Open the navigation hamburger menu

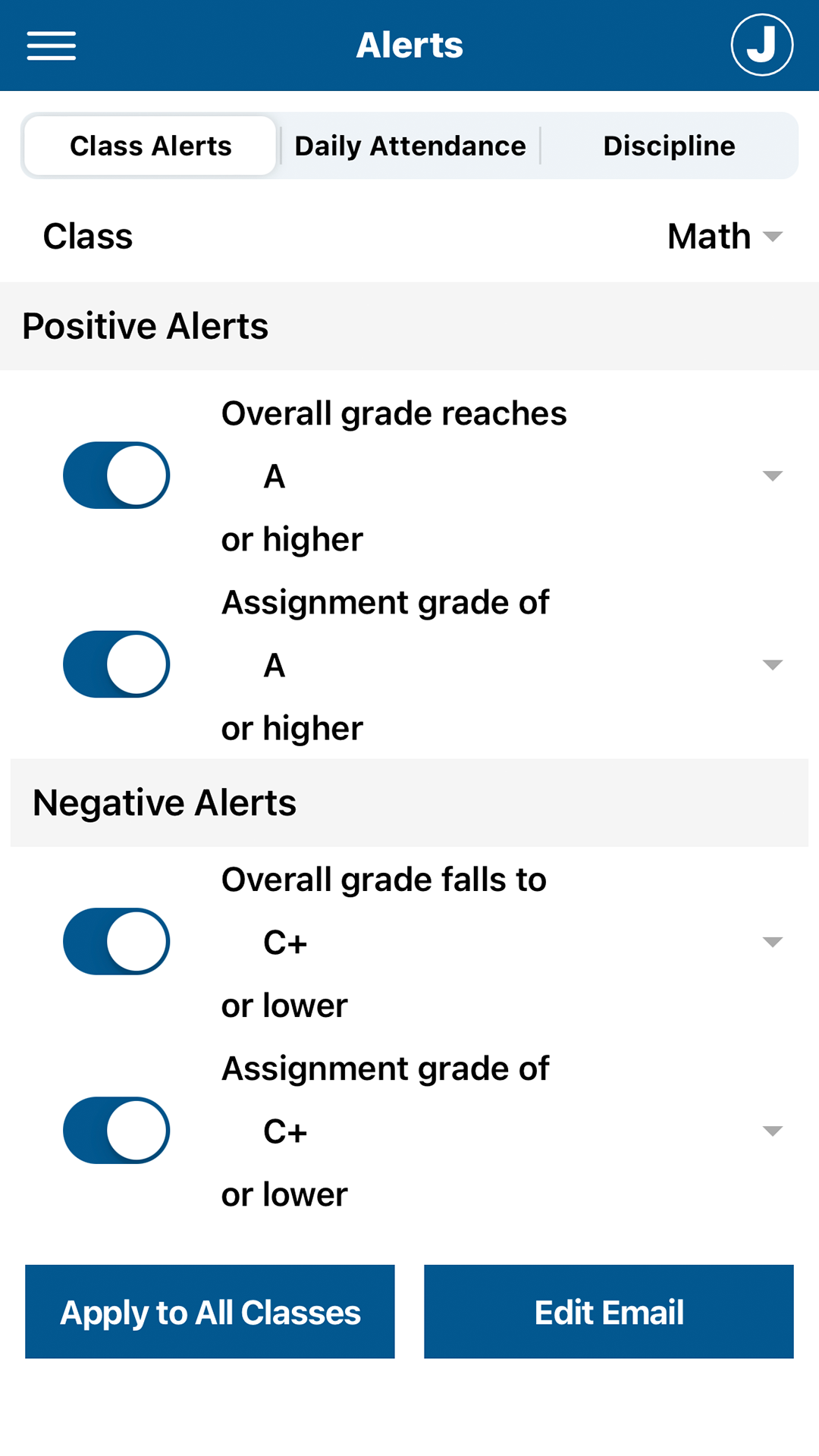click(51, 45)
